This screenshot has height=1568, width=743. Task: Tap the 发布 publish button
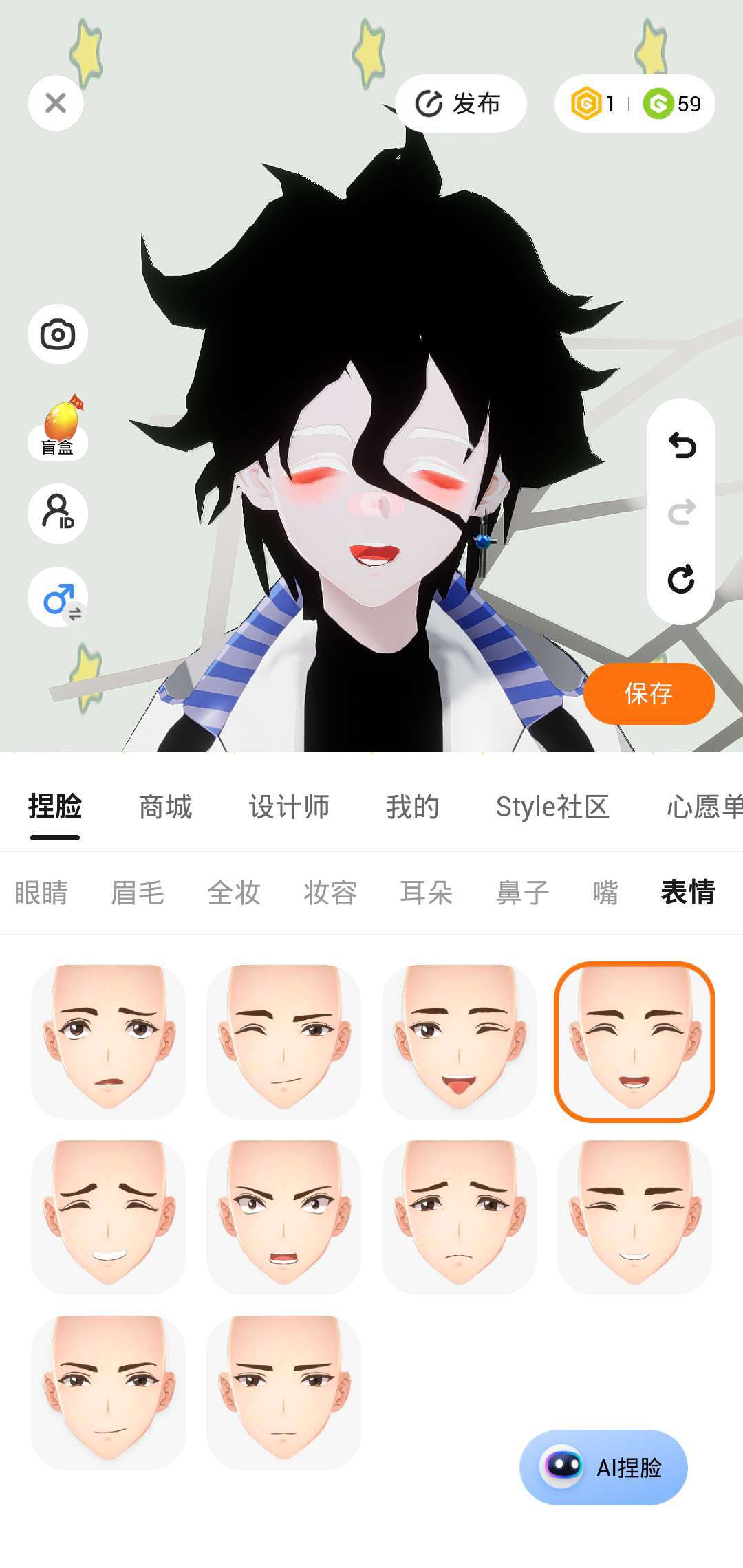460,104
